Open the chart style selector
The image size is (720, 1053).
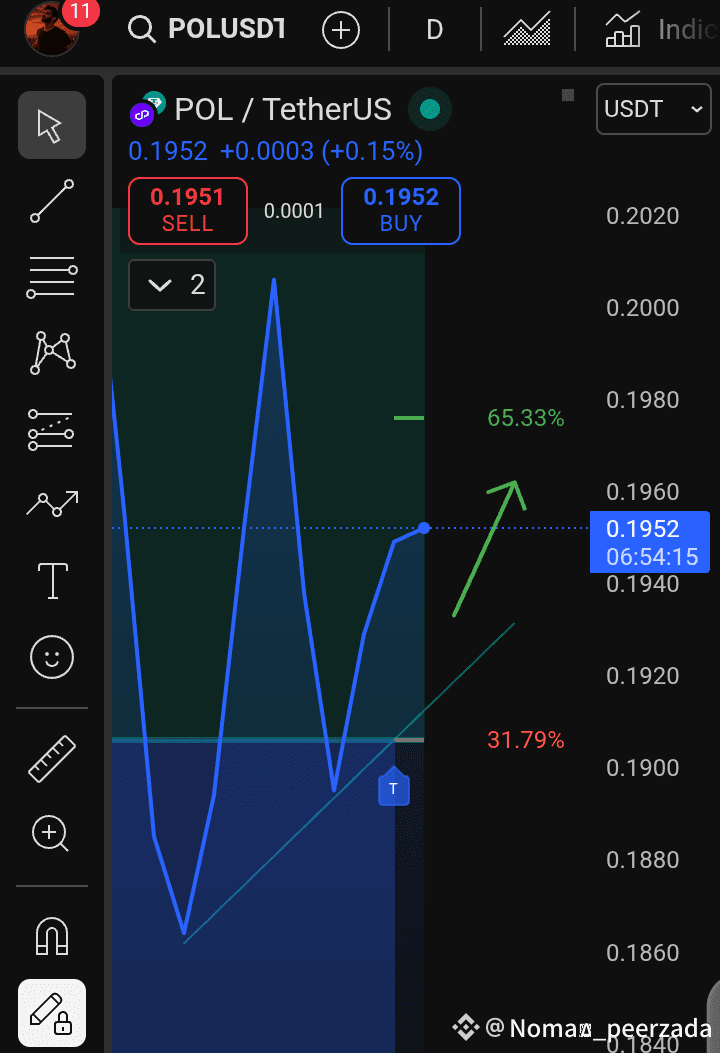click(527, 30)
